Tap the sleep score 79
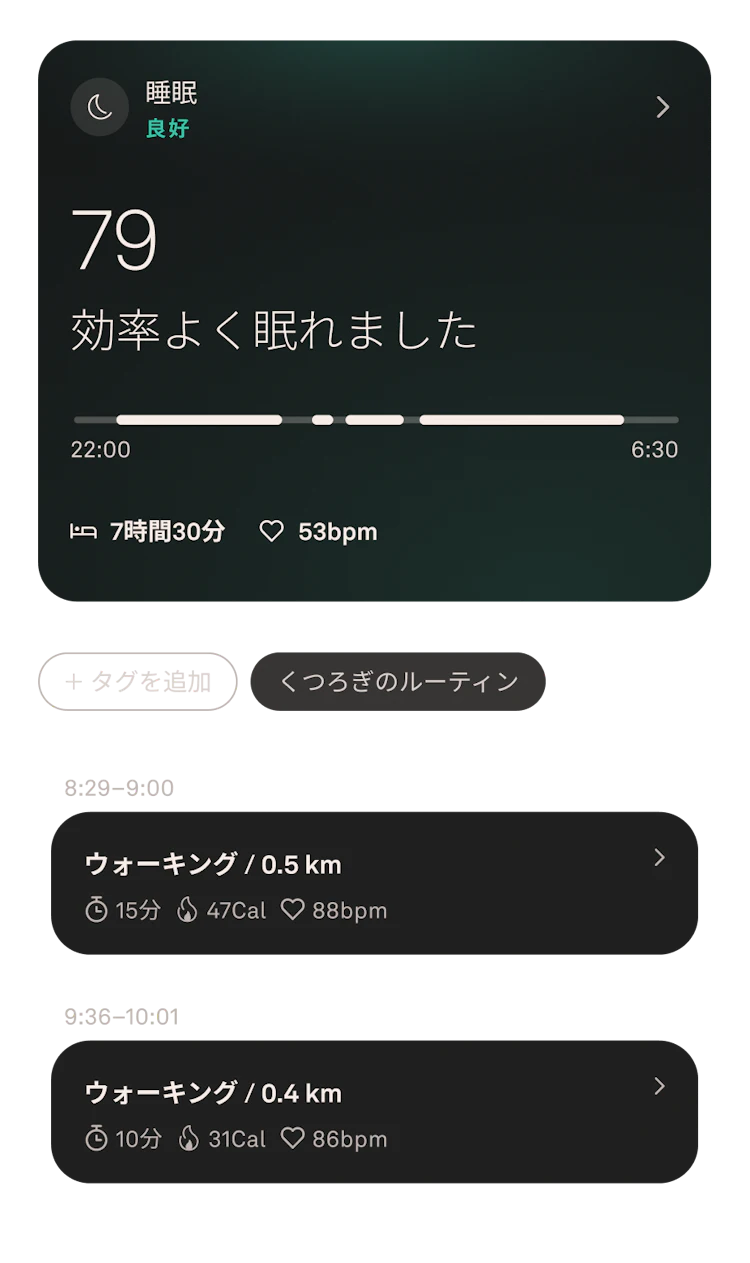Image resolution: width=750 pixels, height=1263 pixels. pos(113,238)
